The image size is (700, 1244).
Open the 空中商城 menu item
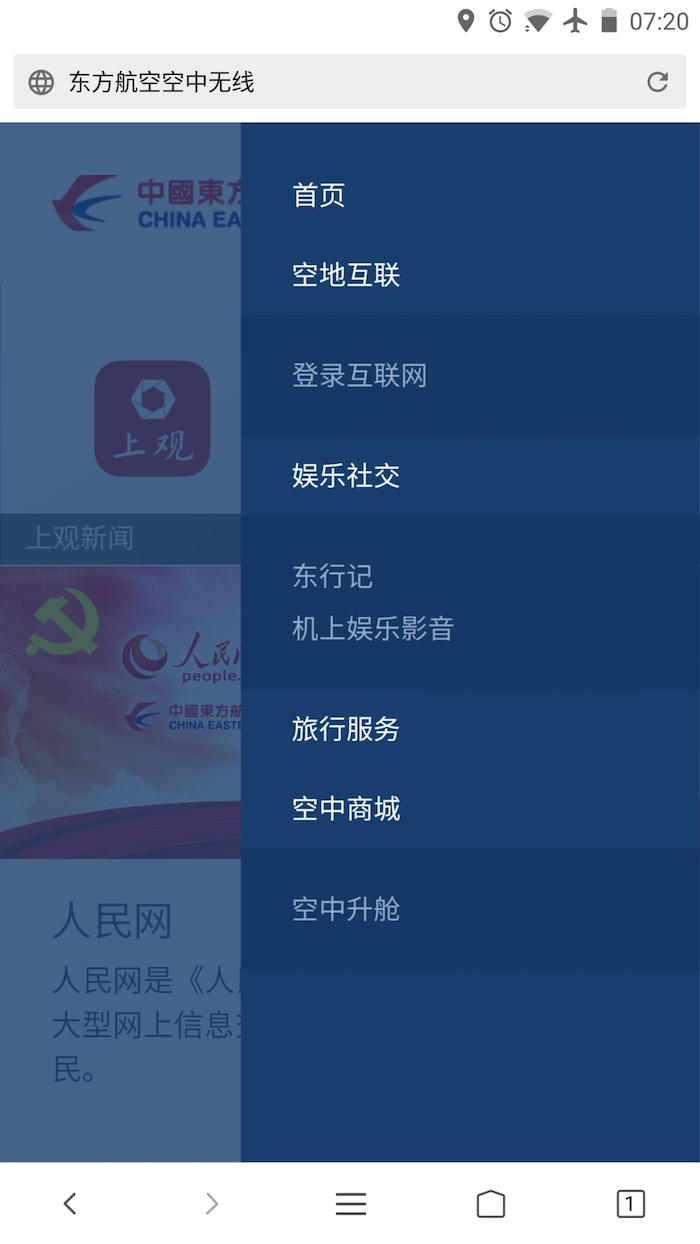click(x=346, y=809)
